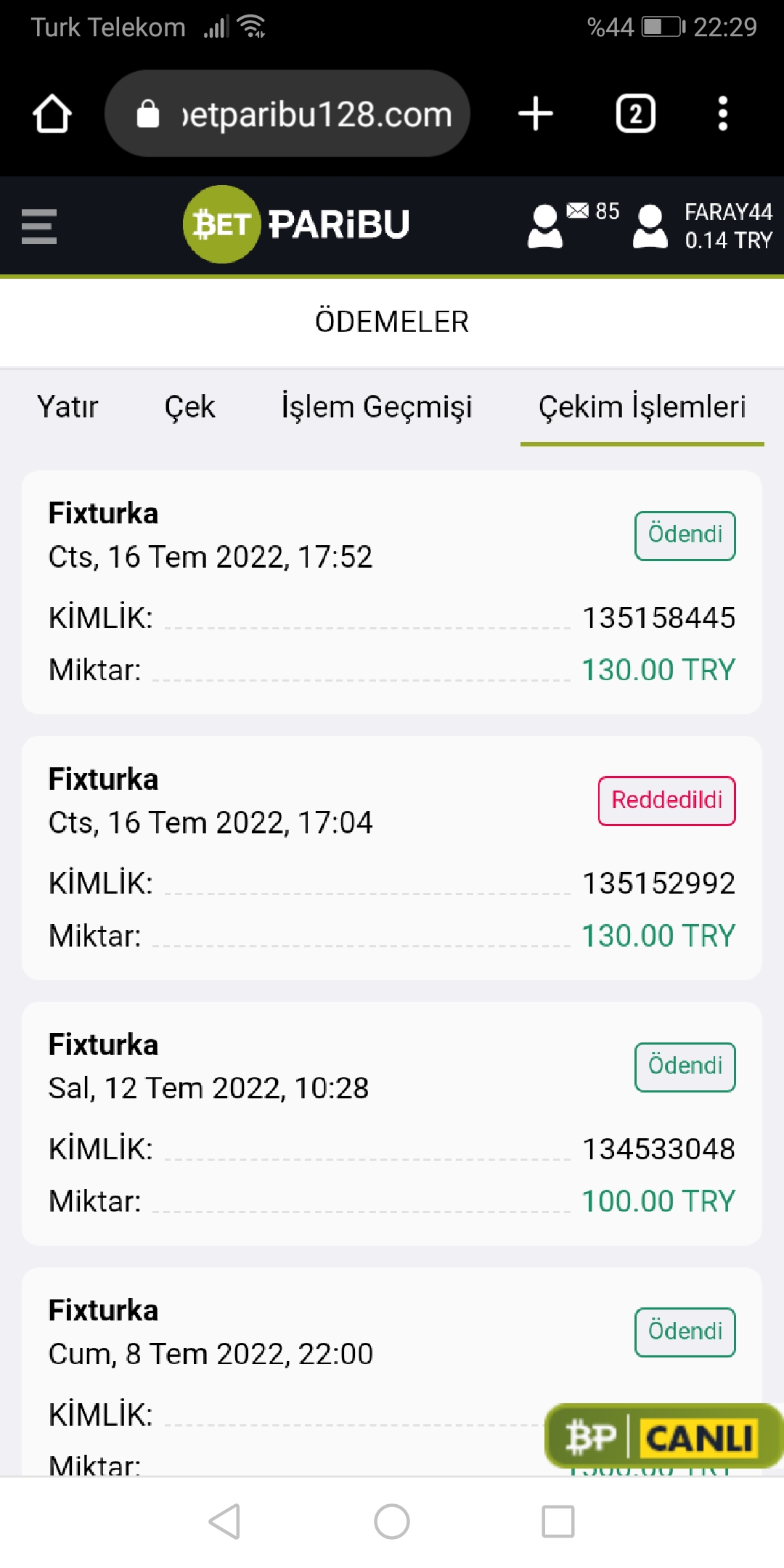Open the hamburger side menu
The height and width of the screenshot is (1568, 784).
point(39,226)
